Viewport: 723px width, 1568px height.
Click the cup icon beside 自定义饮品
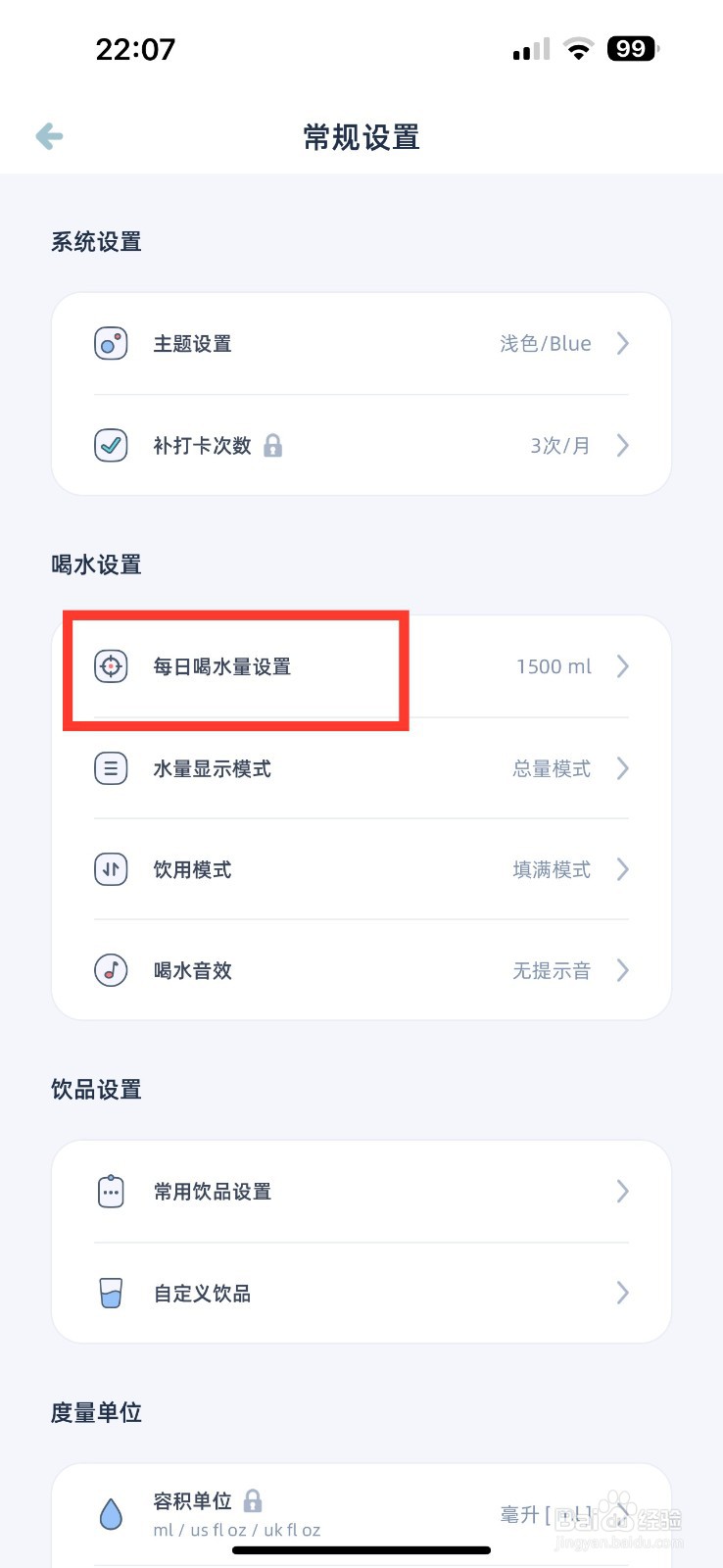click(110, 1293)
